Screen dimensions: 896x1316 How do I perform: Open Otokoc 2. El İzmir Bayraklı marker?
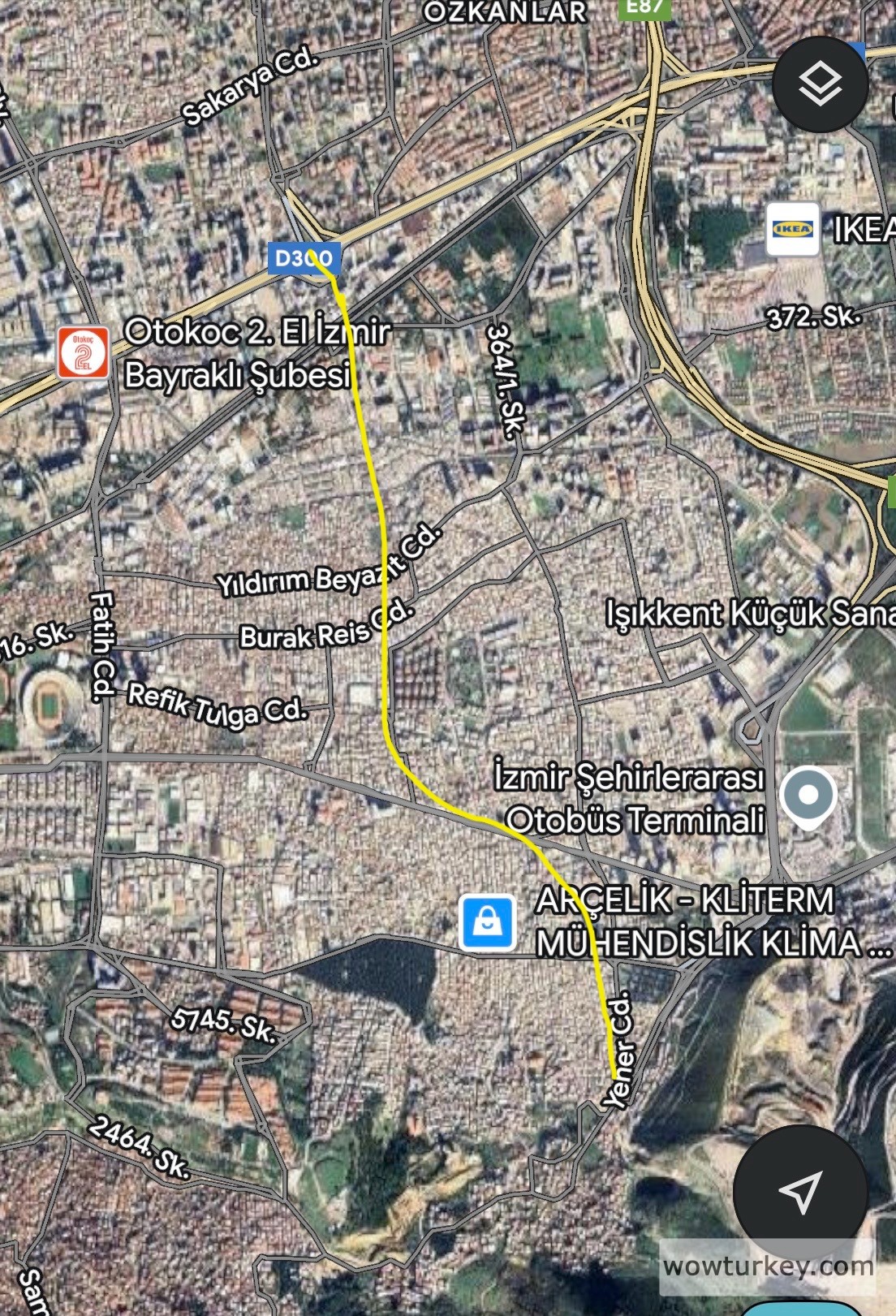[83, 353]
